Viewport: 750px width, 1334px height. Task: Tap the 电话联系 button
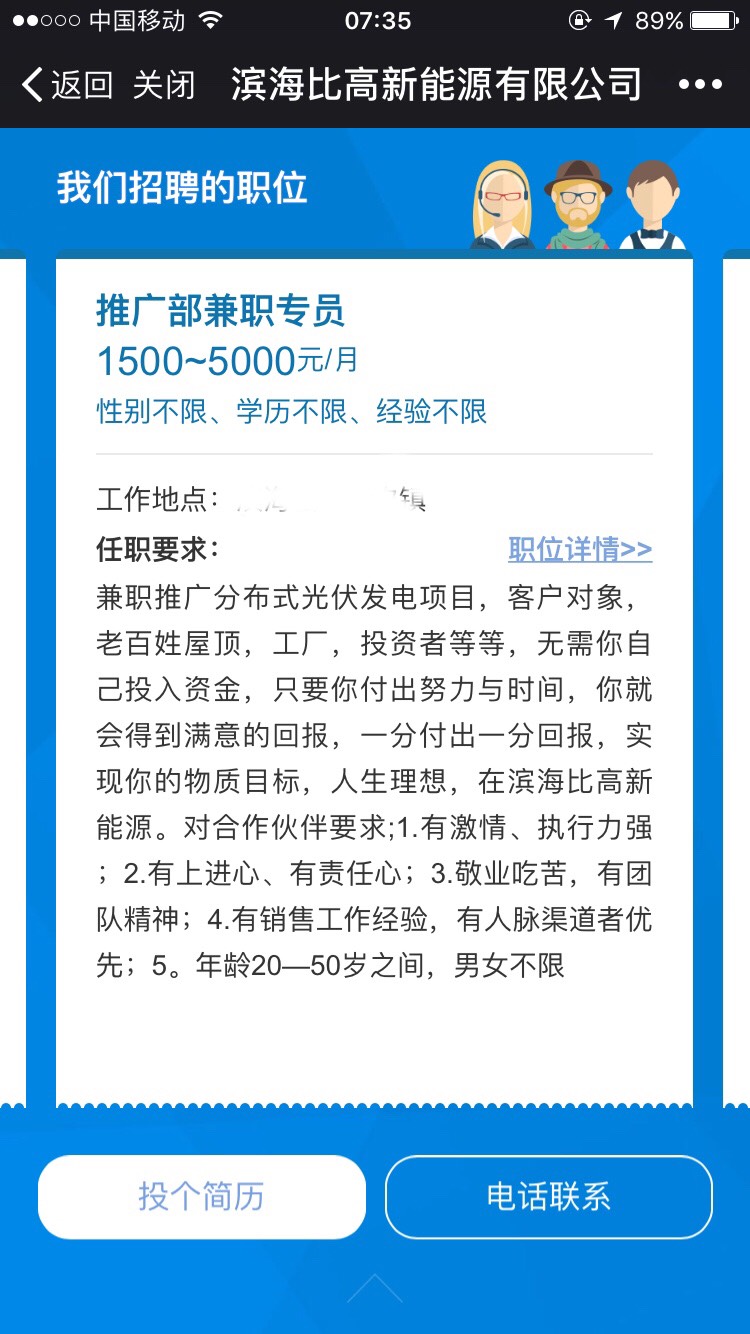pos(548,1197)
